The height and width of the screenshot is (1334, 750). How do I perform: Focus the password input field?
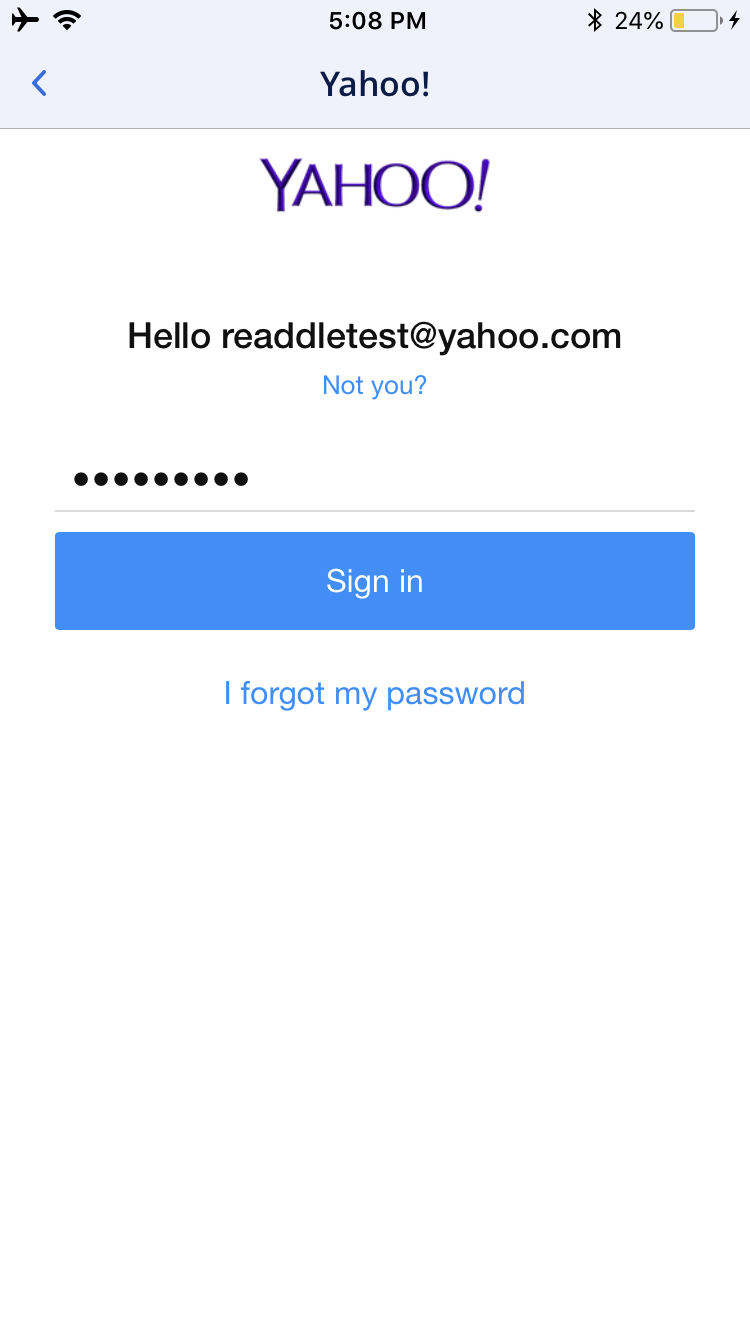click(375, 479)
